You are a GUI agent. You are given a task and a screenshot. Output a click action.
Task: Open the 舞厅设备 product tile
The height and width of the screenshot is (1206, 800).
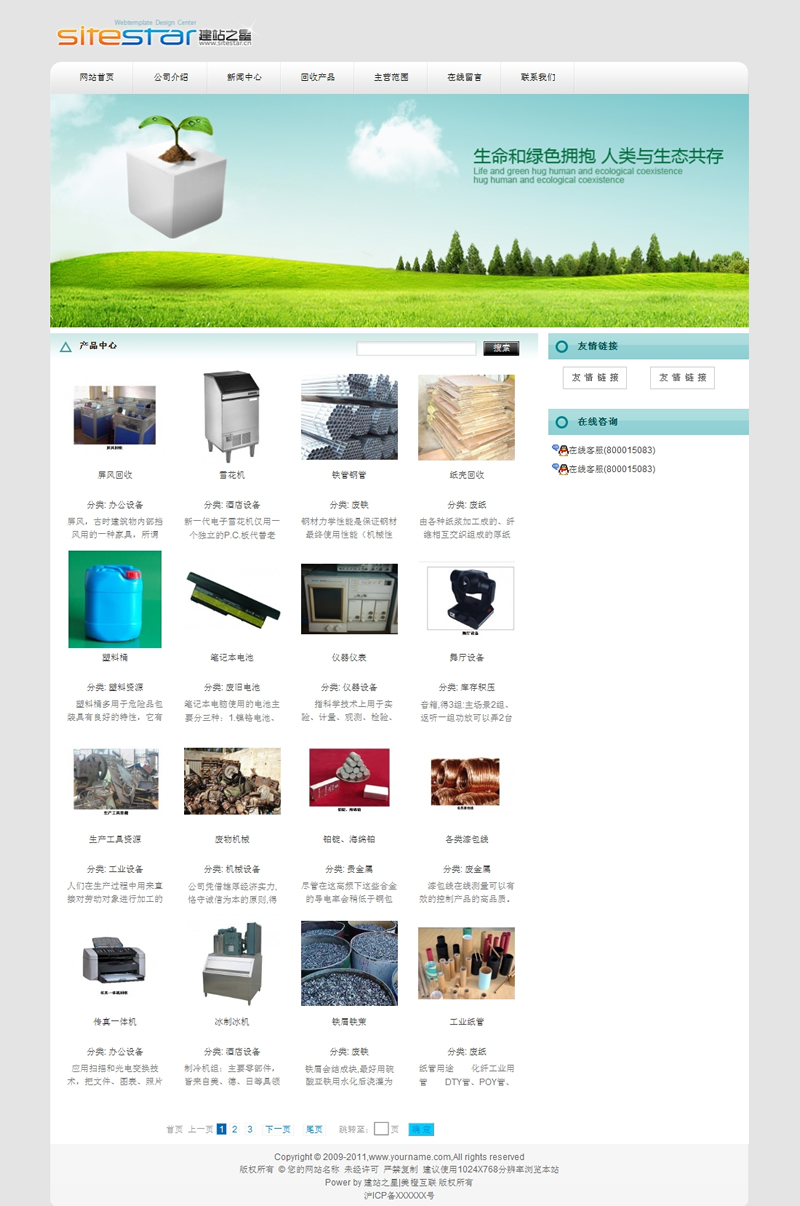click(467, 599)
